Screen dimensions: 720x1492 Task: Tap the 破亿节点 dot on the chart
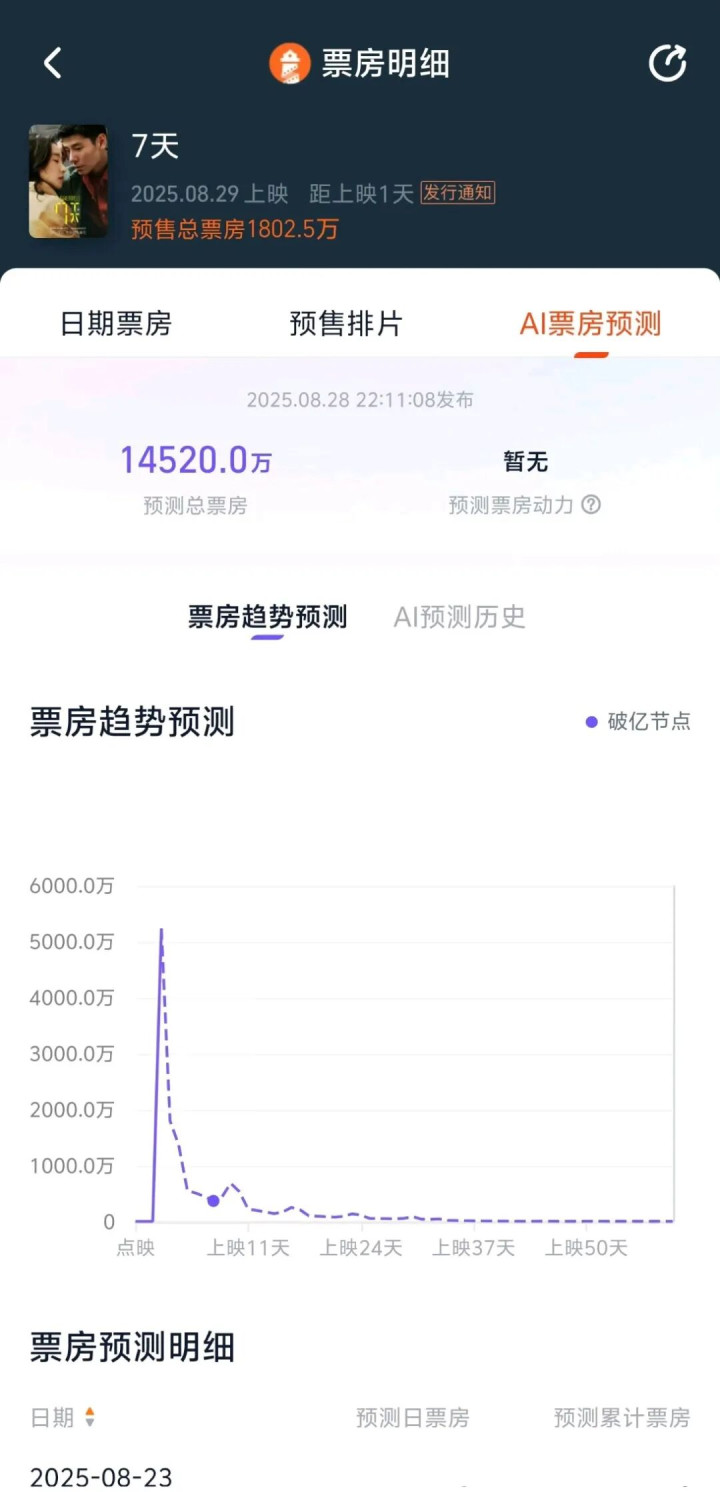coord(213,1200)
